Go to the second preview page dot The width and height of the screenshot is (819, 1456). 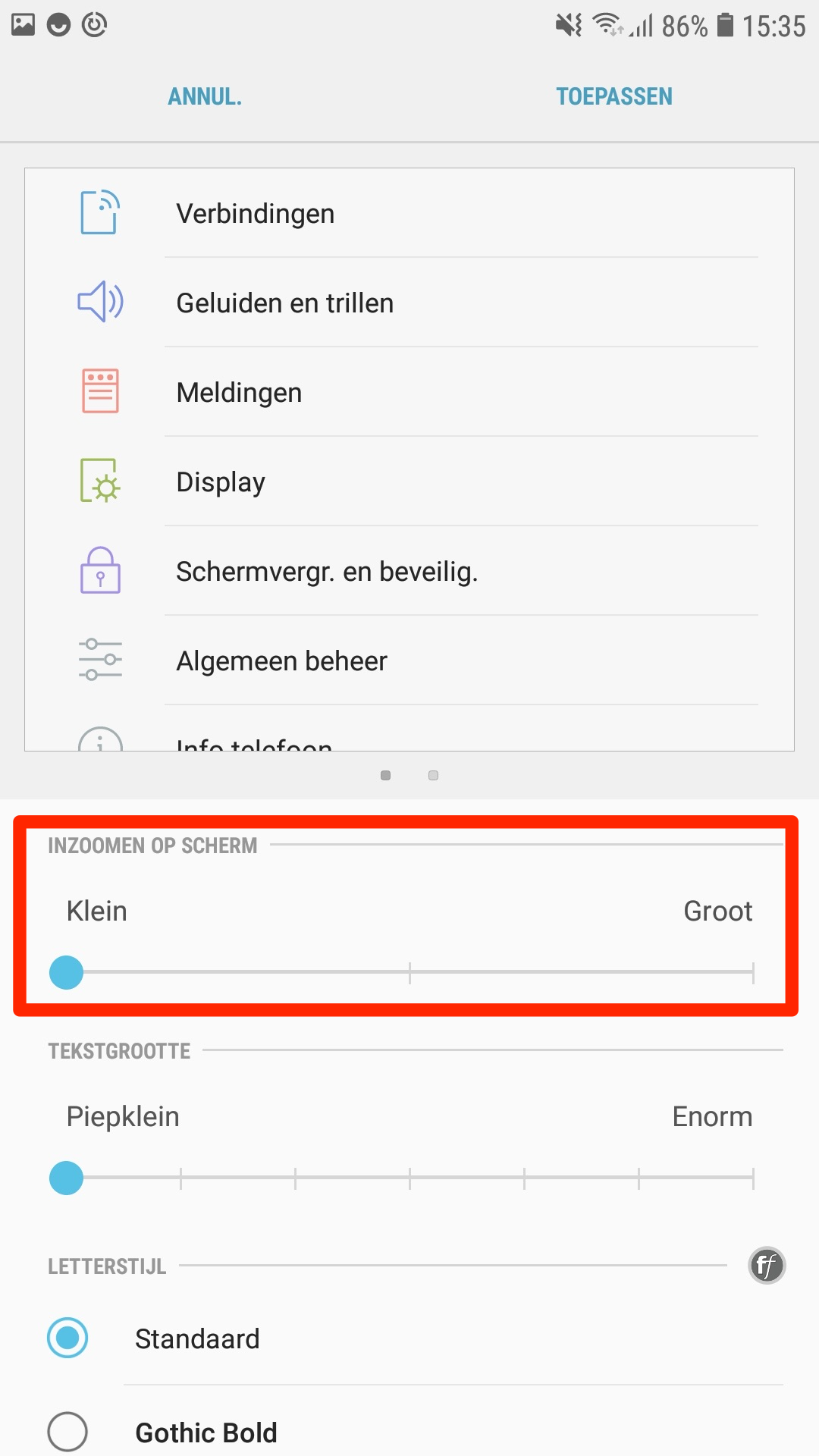tap(433, 775)
